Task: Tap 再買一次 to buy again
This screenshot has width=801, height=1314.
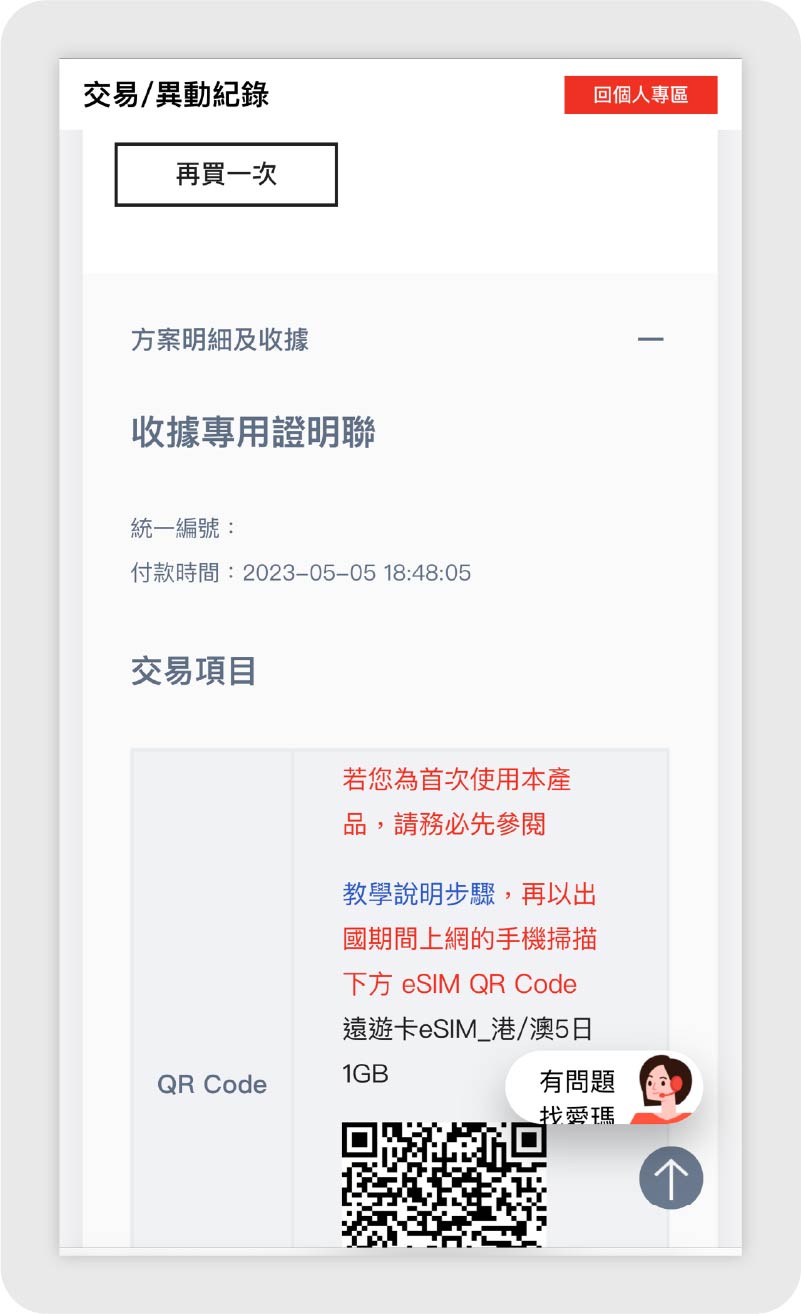Action: pyautogui.click(x=226, y=175)
